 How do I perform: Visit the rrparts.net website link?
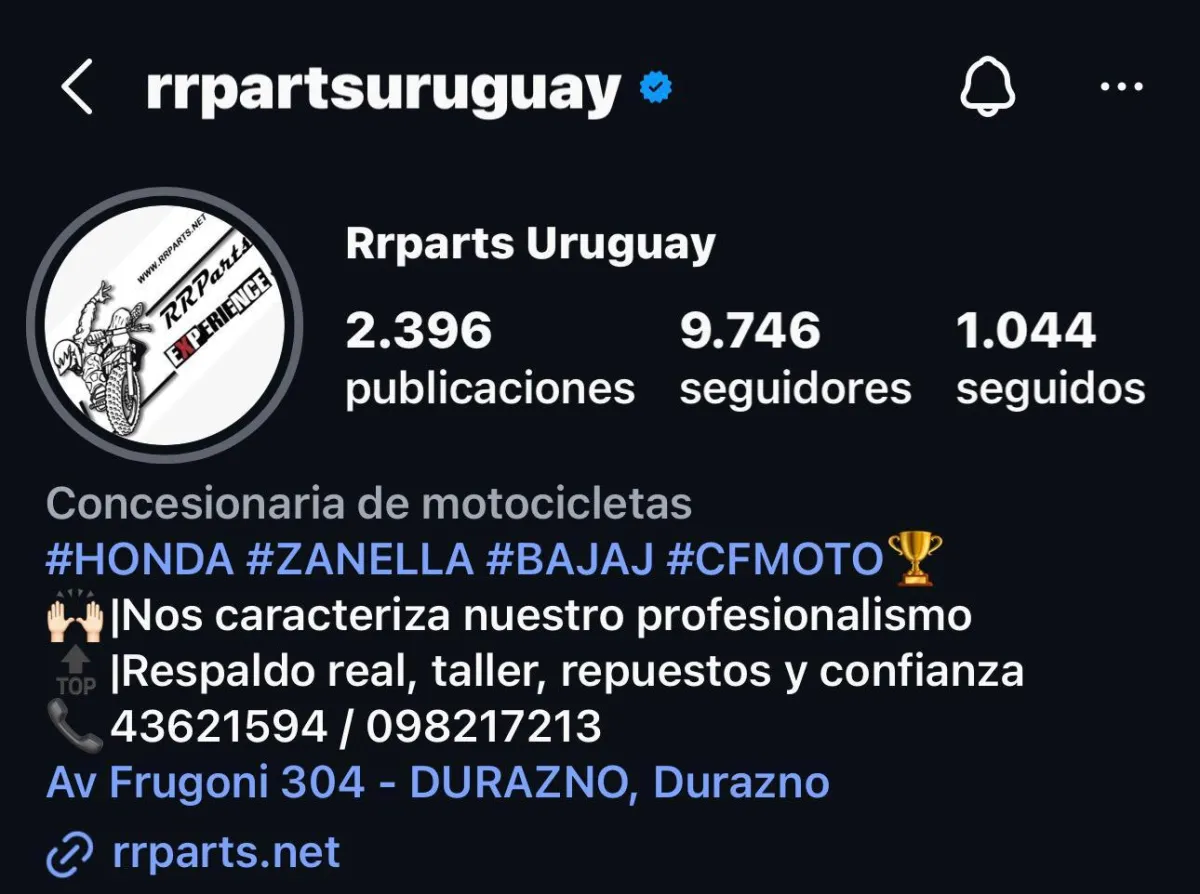(225, 853)
